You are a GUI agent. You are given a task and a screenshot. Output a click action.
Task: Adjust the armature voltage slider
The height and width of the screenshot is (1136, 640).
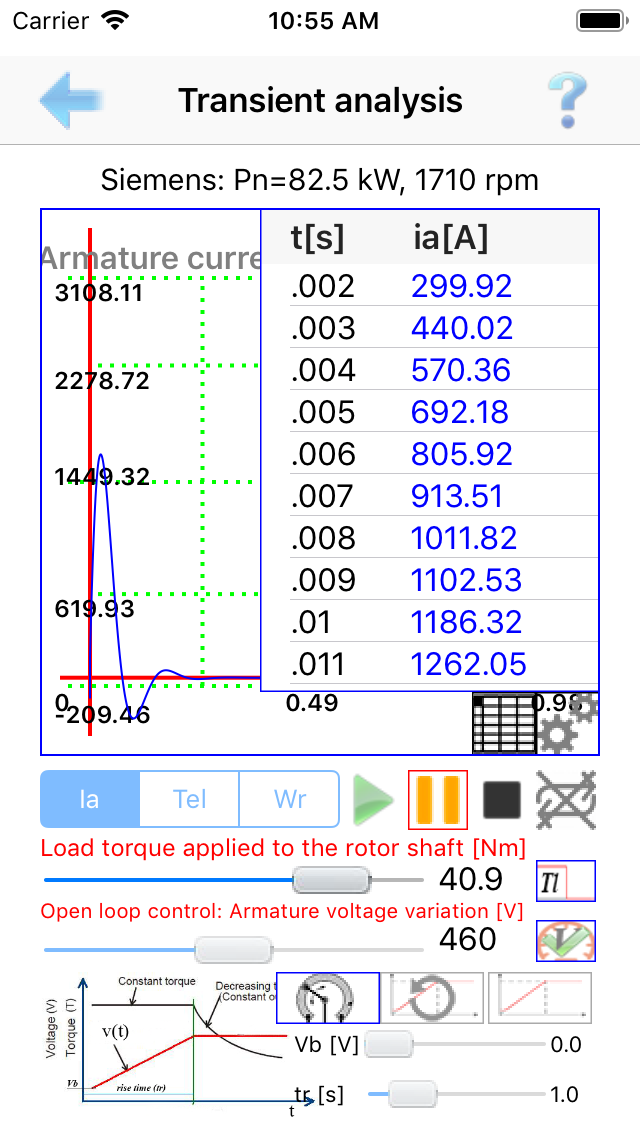pos(233,949)
